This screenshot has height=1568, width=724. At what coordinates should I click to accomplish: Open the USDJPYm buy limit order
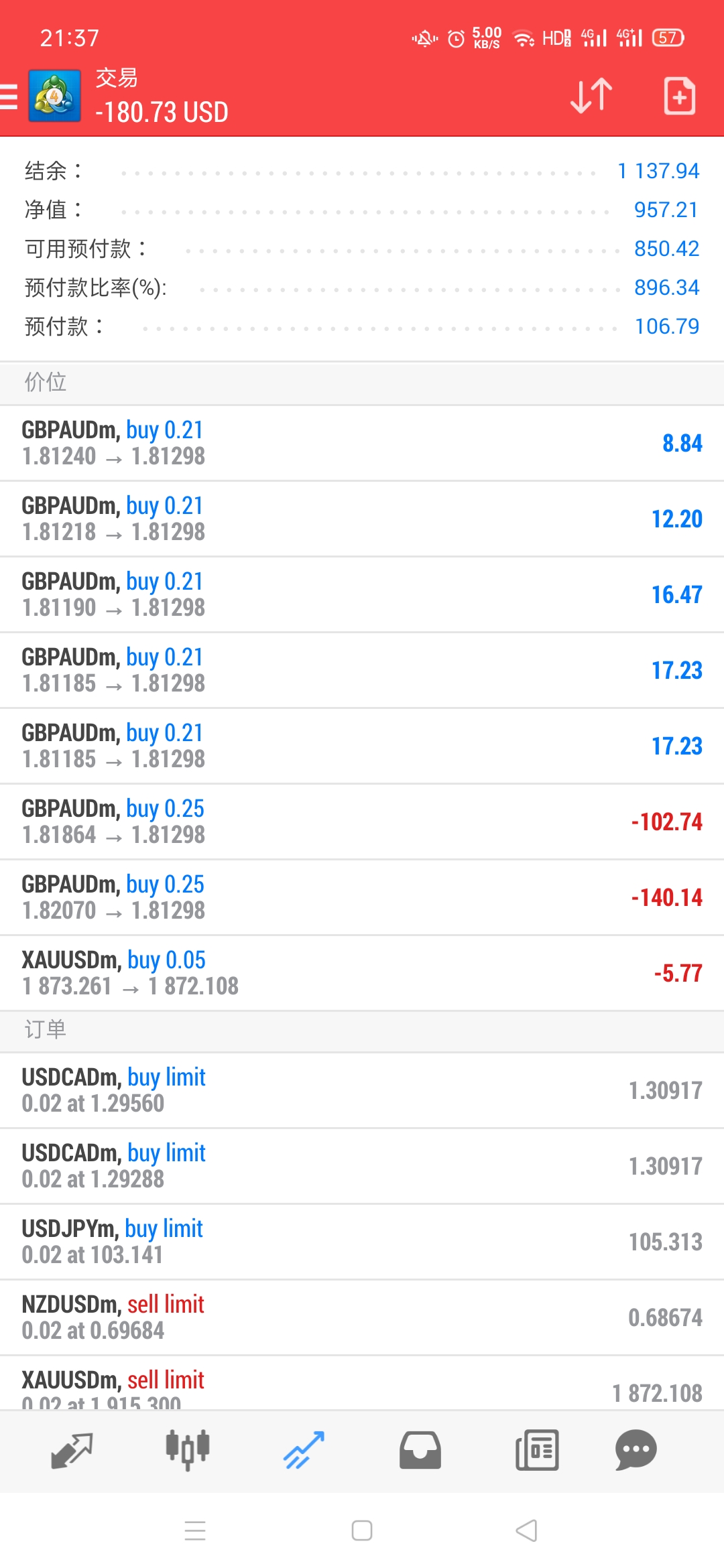click(362, 1242)
